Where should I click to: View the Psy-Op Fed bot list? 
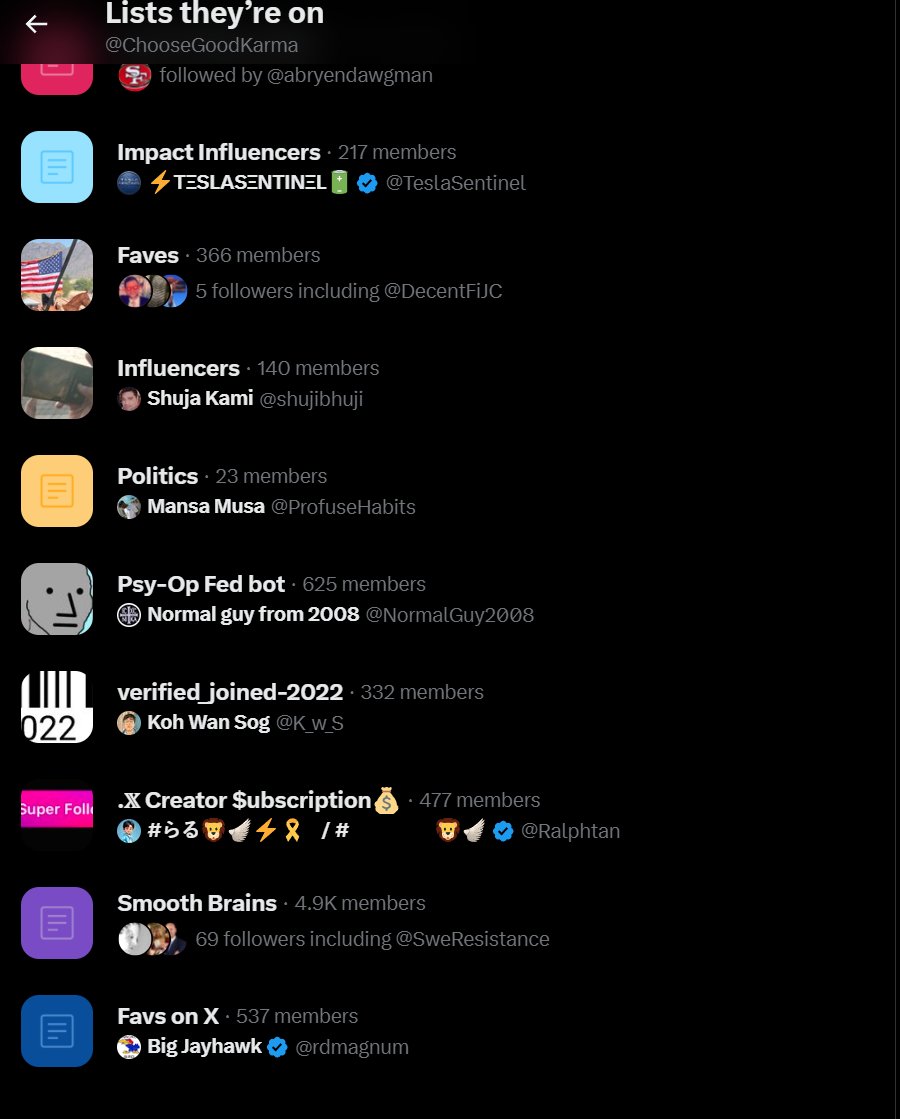click(201, 584)
